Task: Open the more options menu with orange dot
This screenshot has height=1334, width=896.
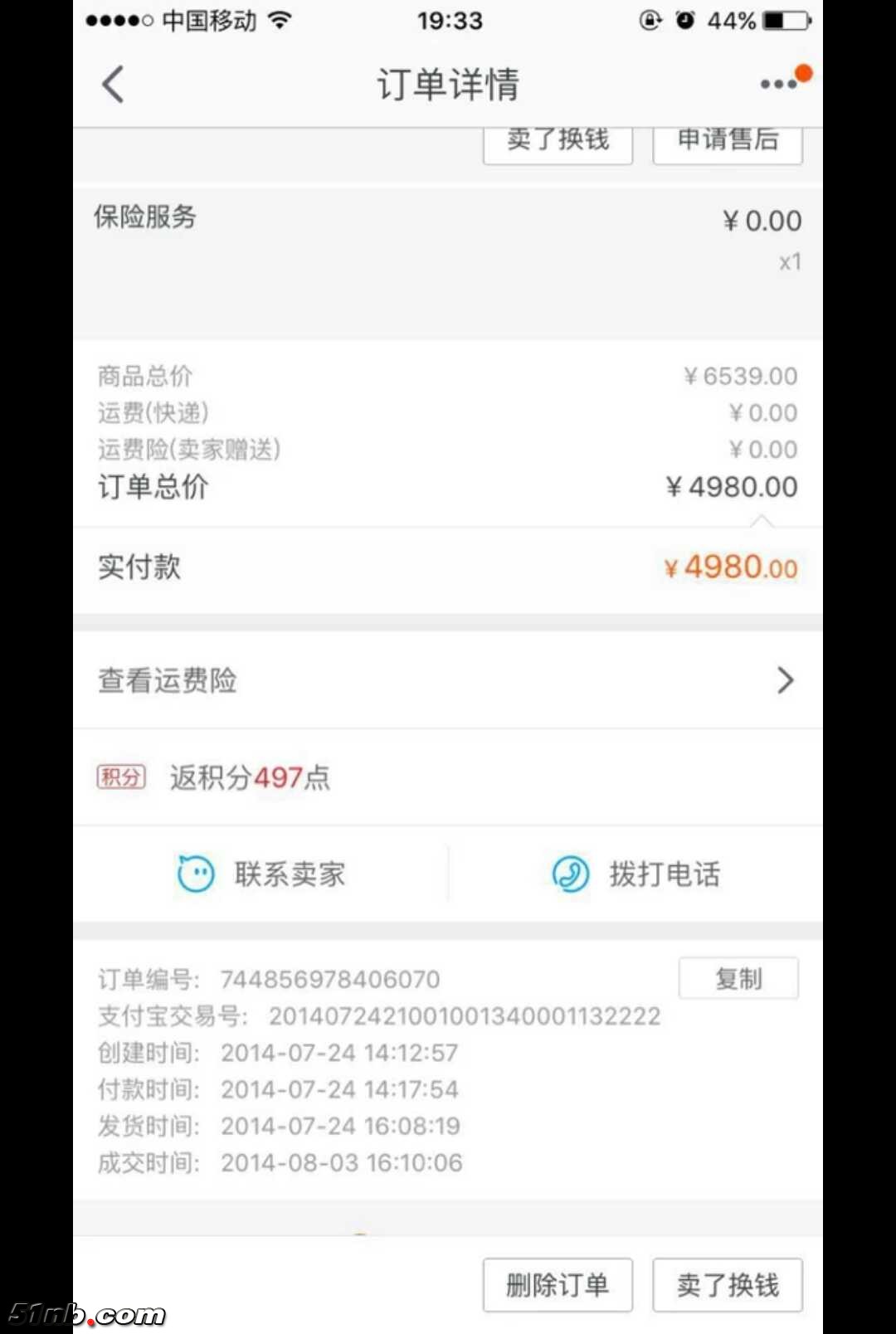Action: click(777, 84)
